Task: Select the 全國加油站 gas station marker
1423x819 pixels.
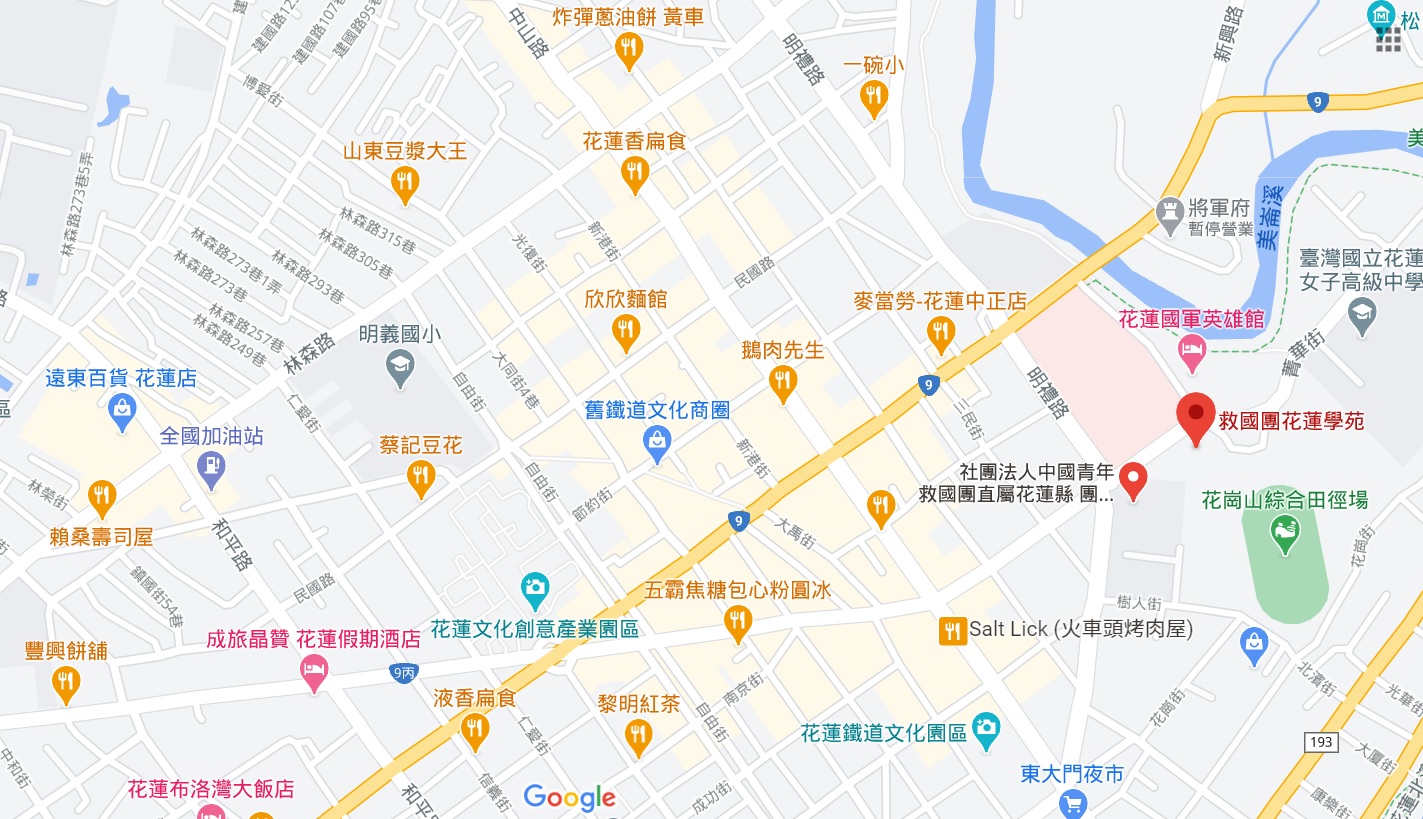Action: pyautogui.click(x=210, y=467)
